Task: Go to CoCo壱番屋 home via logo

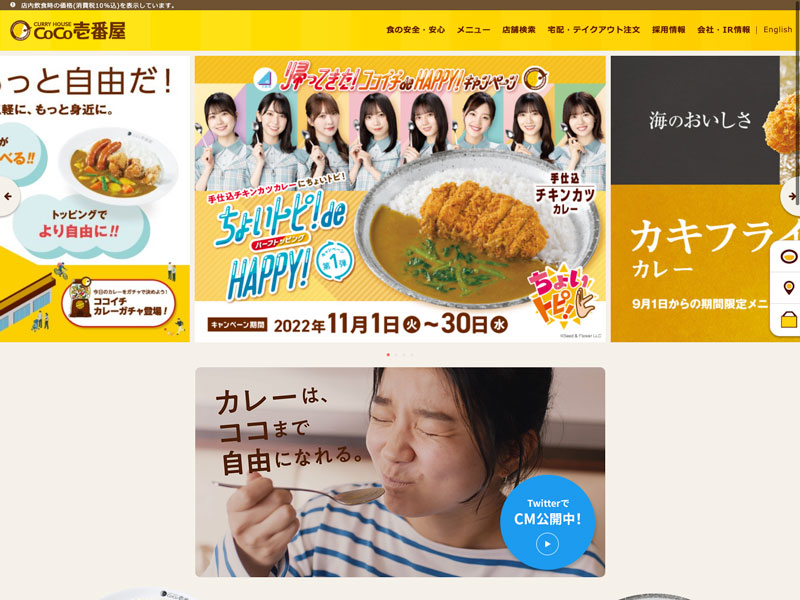Action: 68,30
